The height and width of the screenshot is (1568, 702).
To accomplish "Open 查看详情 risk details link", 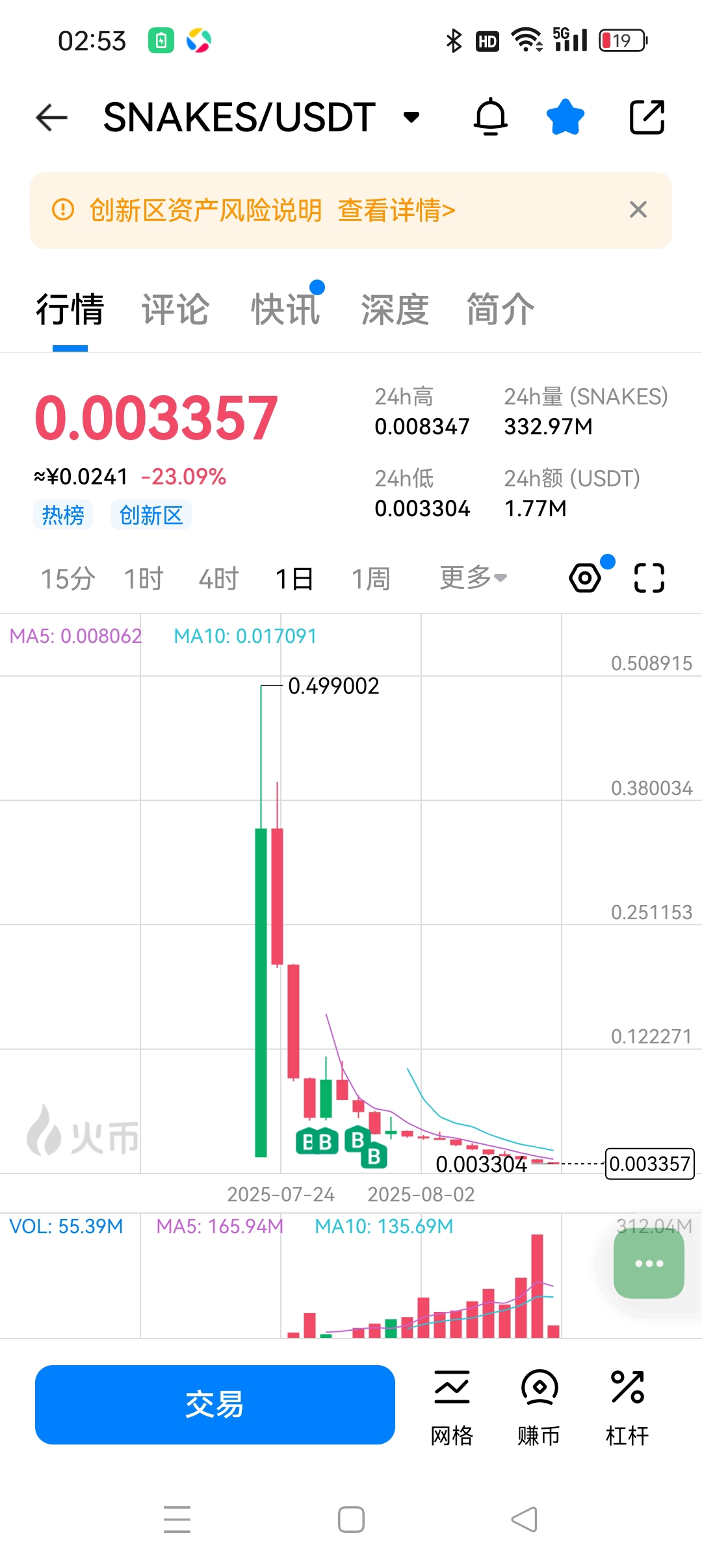I will point(396,211).
